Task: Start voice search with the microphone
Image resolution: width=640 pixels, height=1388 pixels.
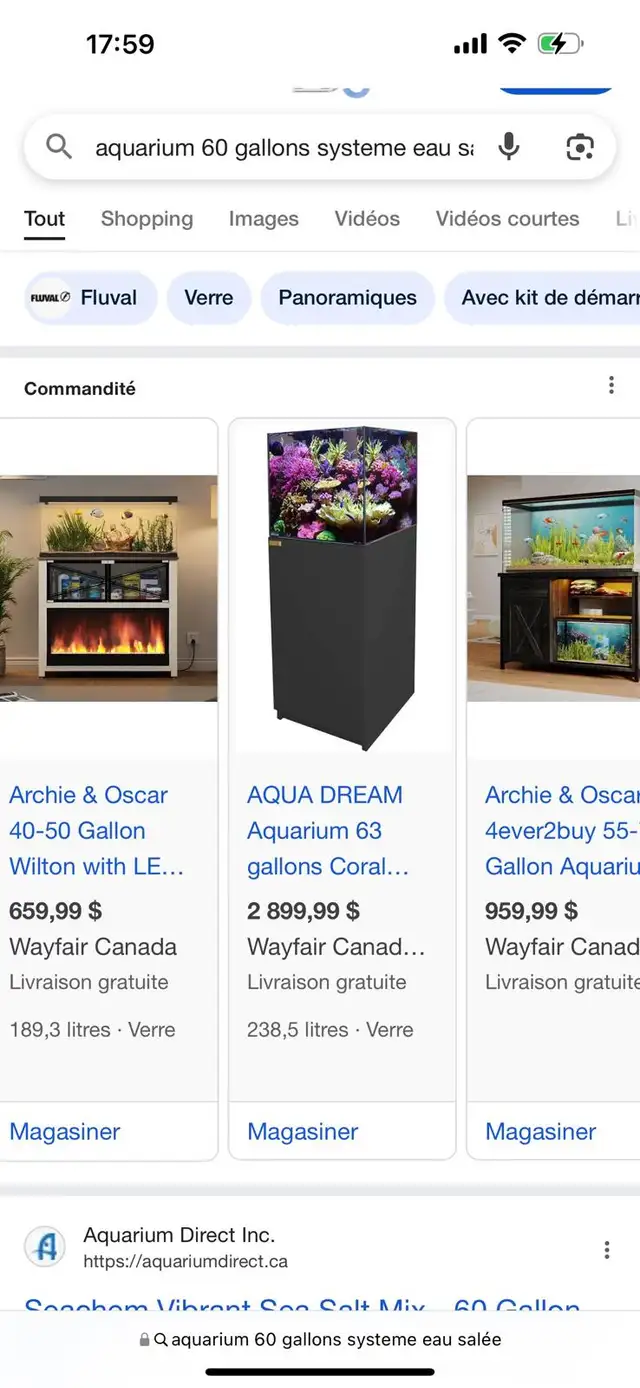Action: (x=509, y=147)
